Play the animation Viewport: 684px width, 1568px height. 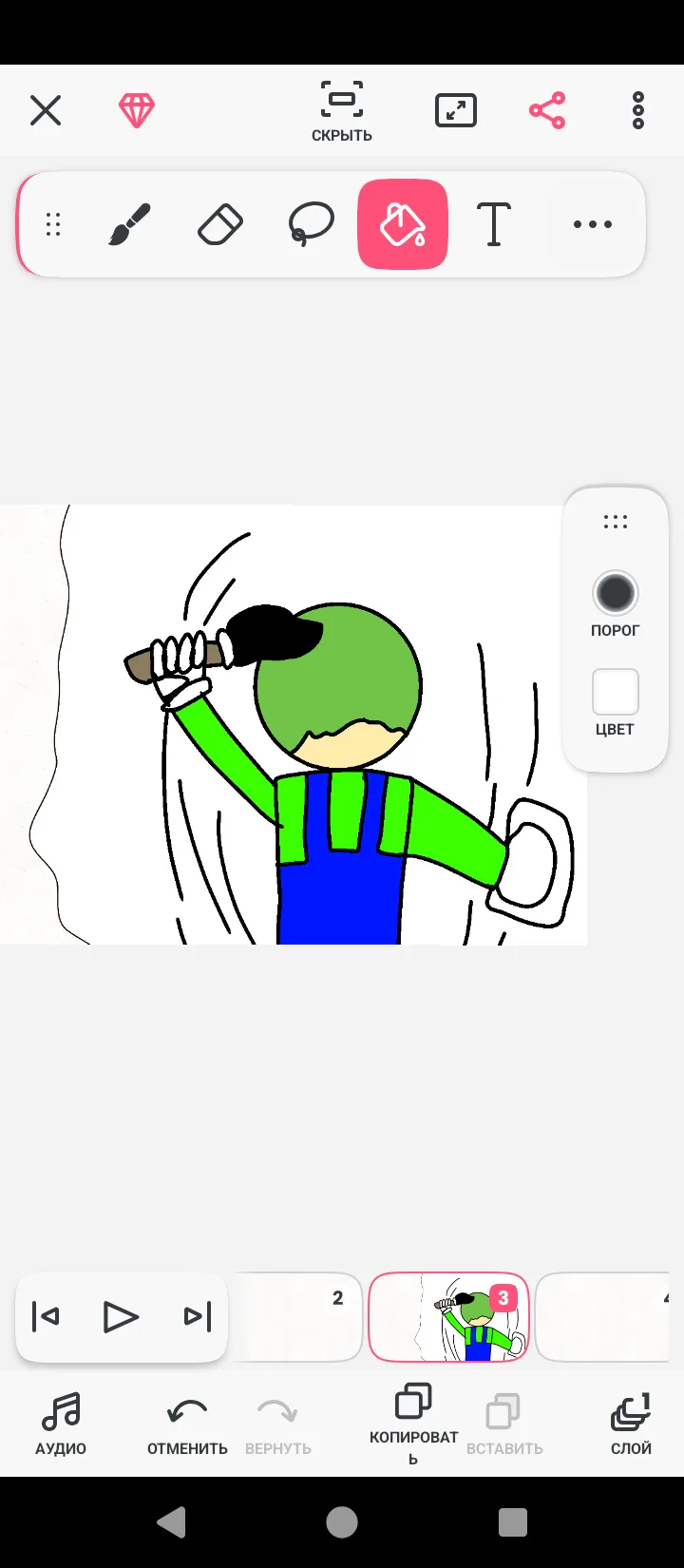point(121,1317)
